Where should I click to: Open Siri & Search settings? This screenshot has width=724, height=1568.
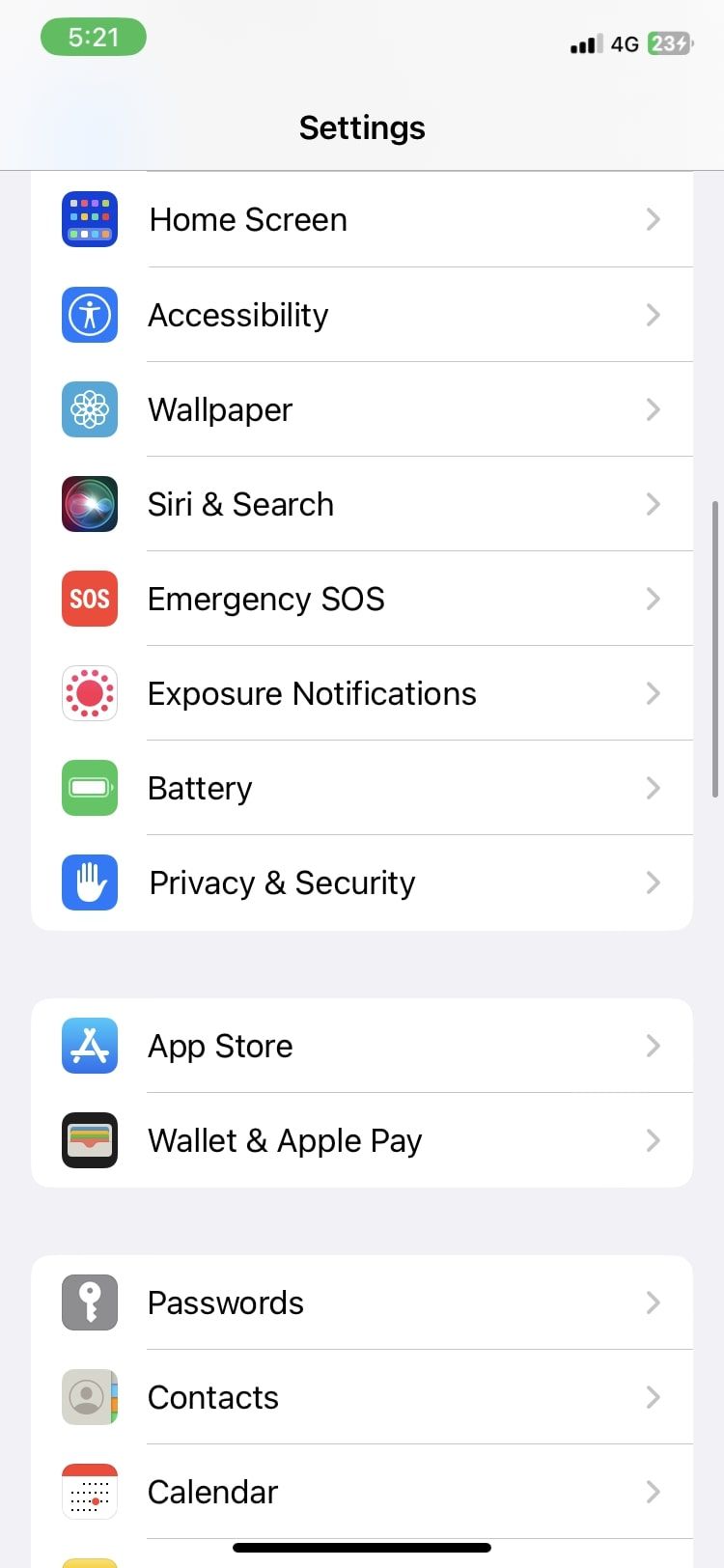(x=362, y=503)
